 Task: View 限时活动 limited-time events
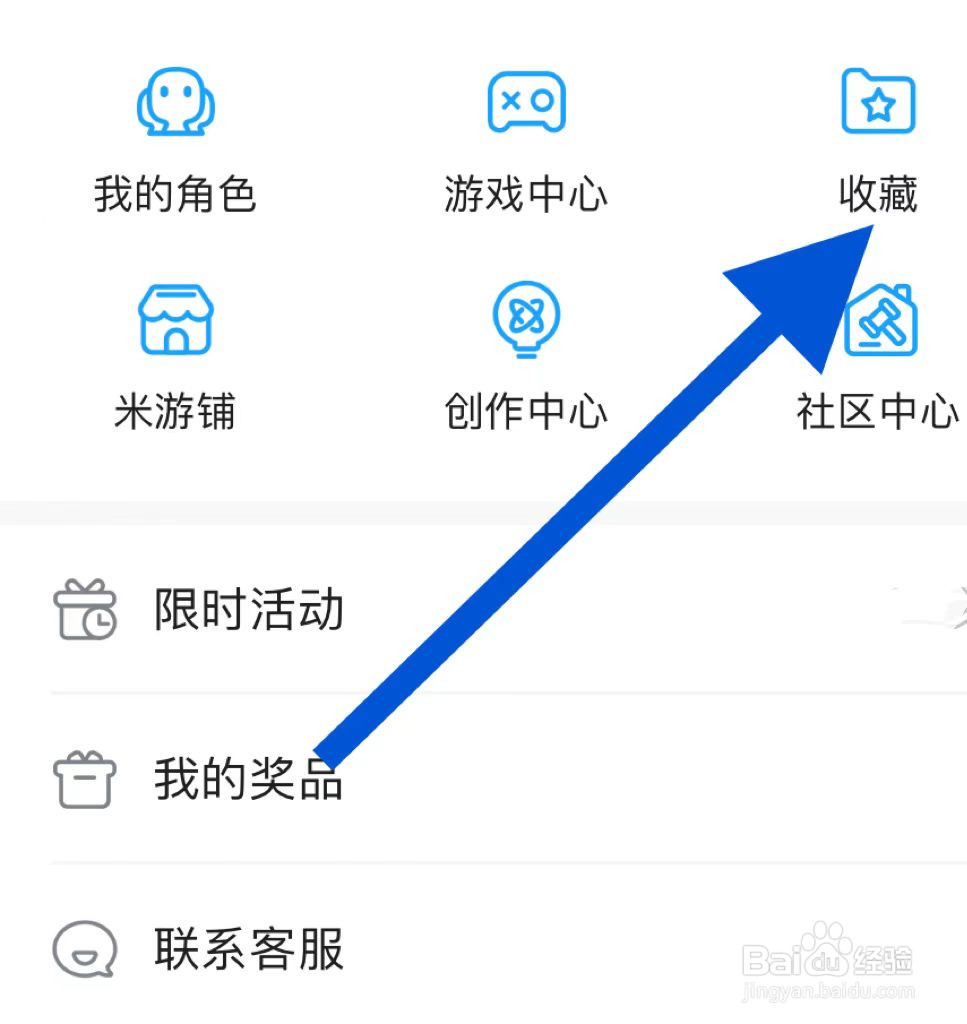[x=248, y=608]
